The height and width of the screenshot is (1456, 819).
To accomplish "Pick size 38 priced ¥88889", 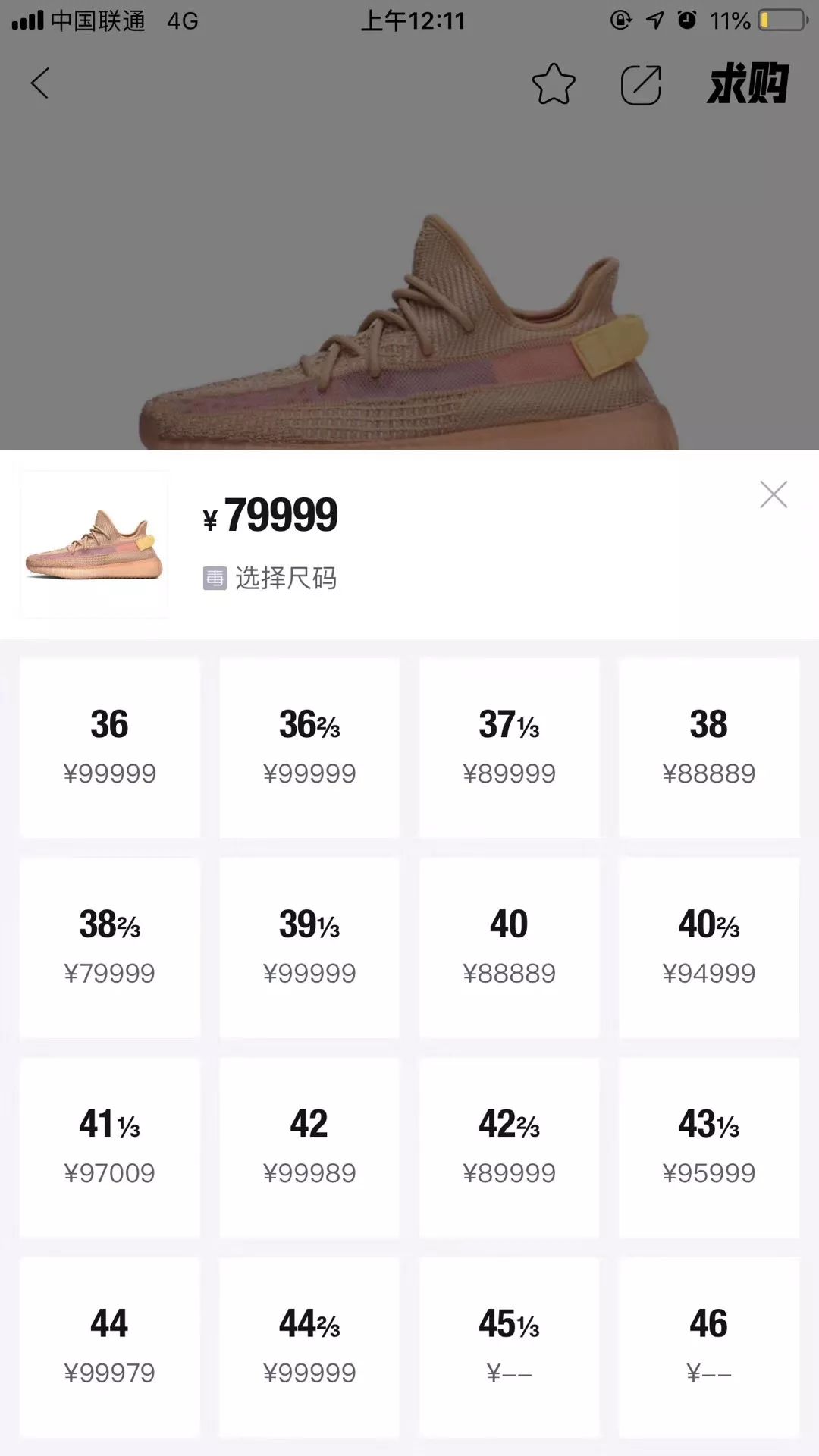I will pyautogui.click(x=710, y=747).
